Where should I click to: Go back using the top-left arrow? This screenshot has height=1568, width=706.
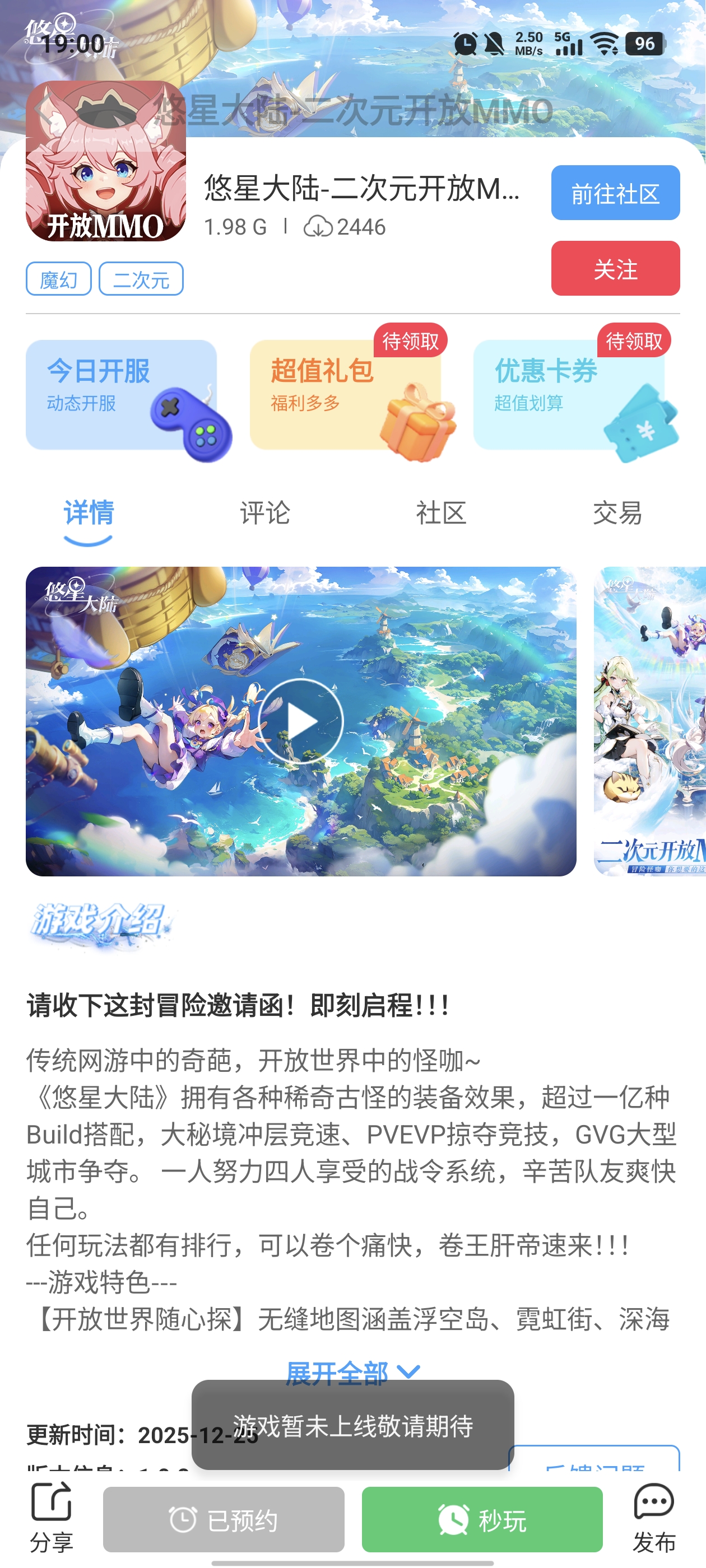[x=44, y=110]
